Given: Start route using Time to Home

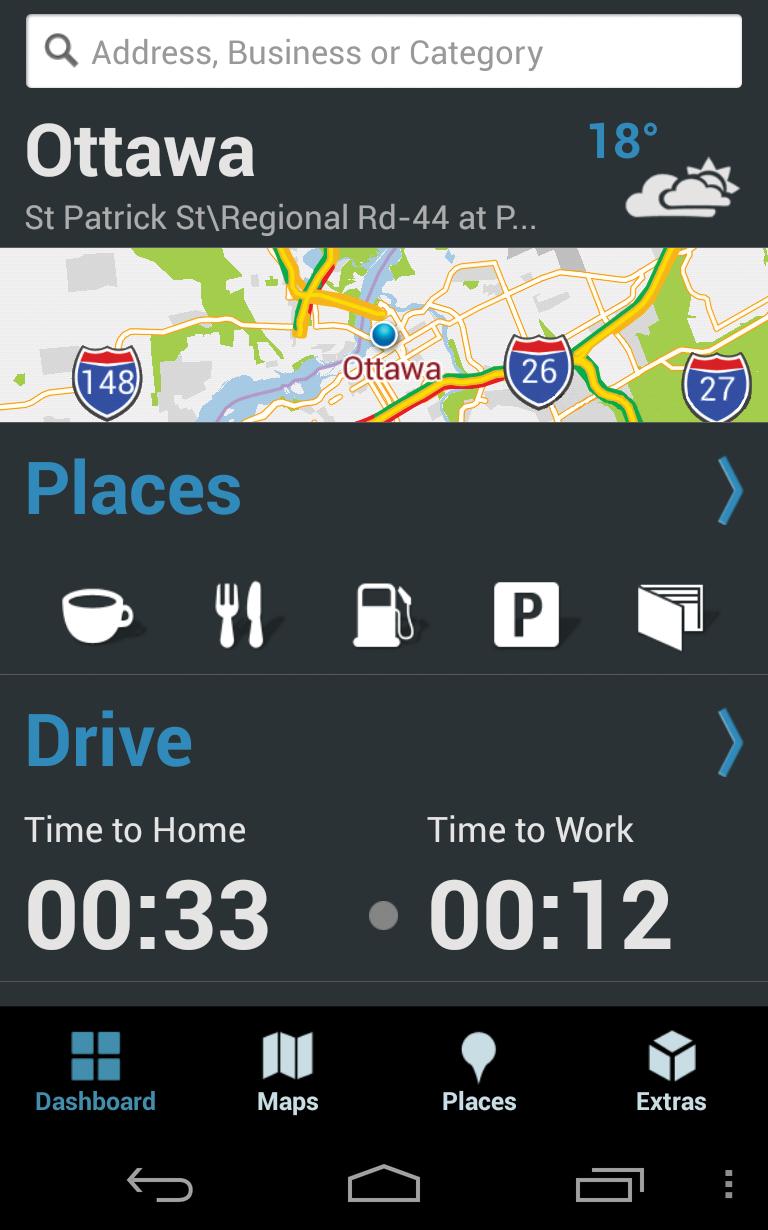Looking at the screenshot, I should pyautogui.click(x=148, y=890).
